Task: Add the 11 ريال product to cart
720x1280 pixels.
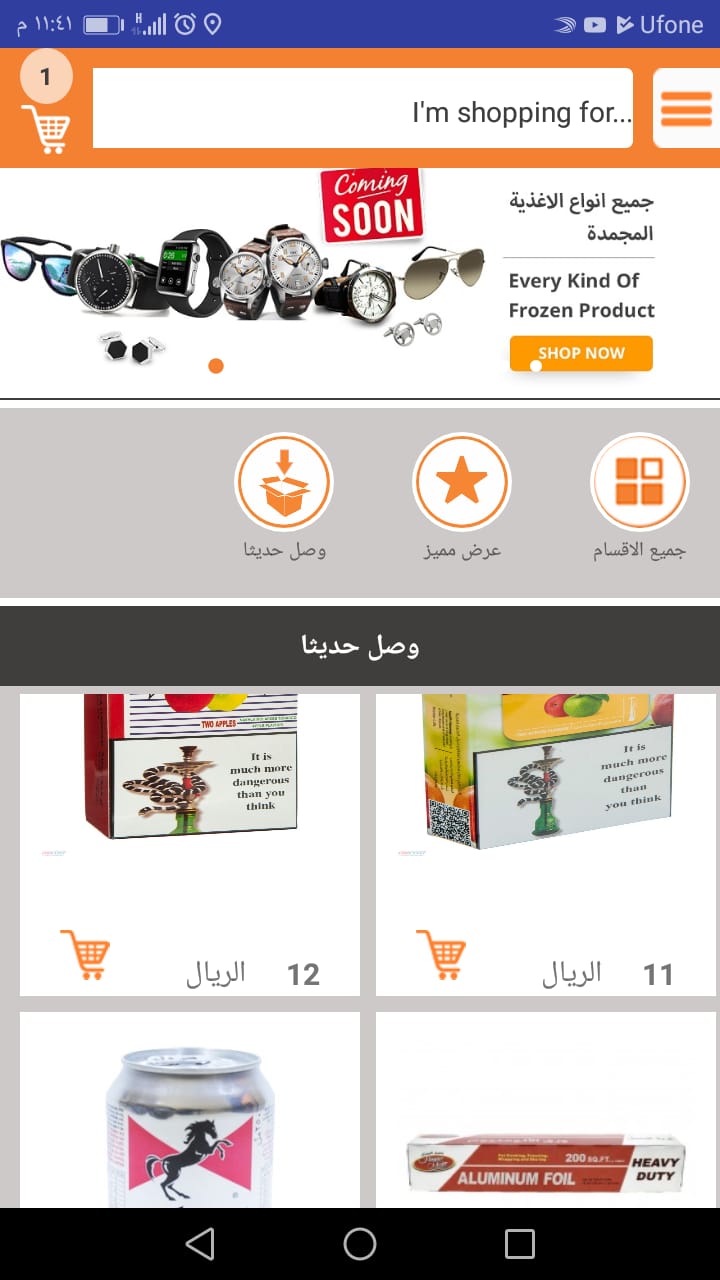Action: pos(441,954)
